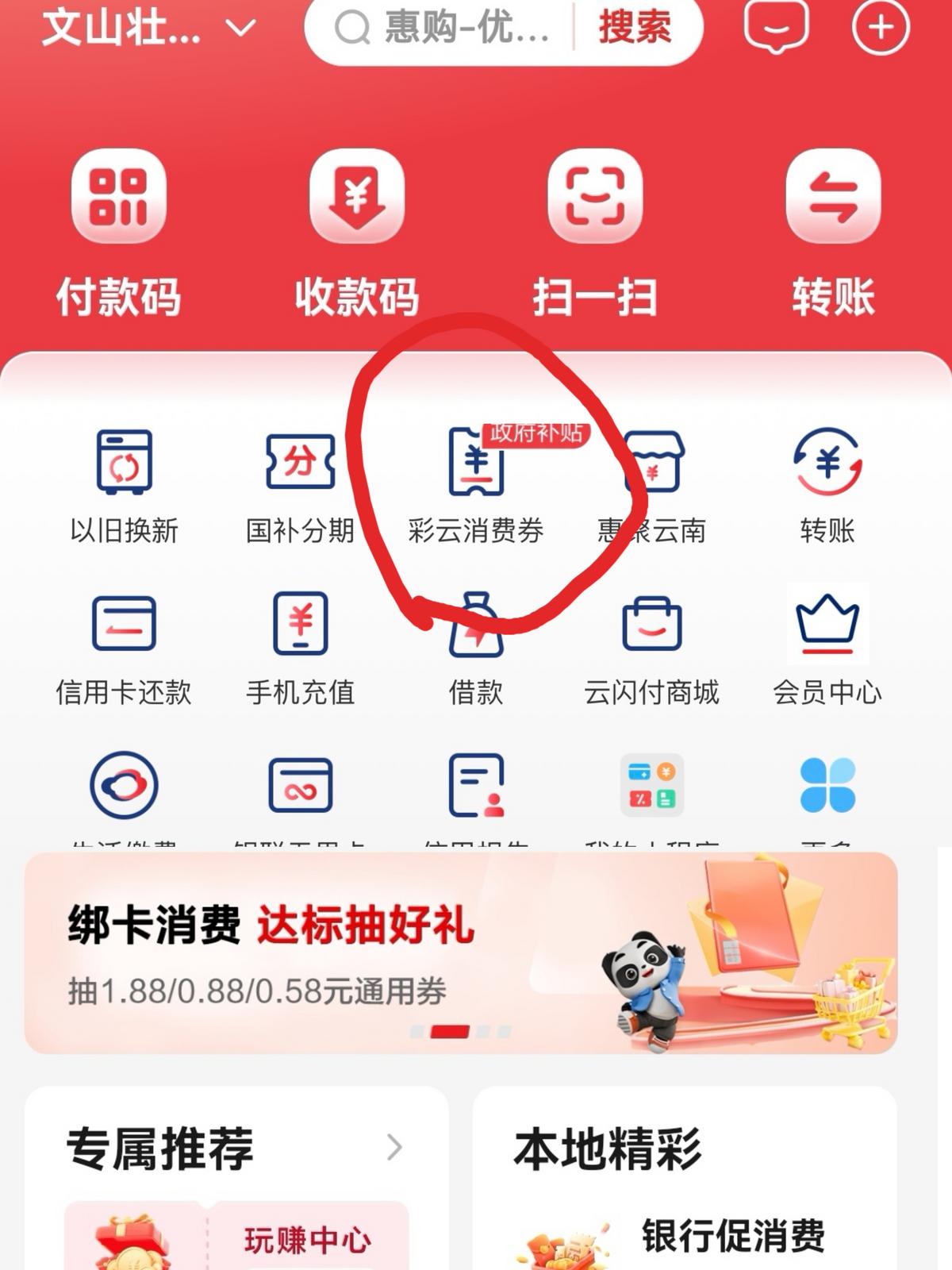Viewport: 952px width, 1270px height.
Task: Expand 专属推荐 with the chevron
Action: click(394, 1148)
